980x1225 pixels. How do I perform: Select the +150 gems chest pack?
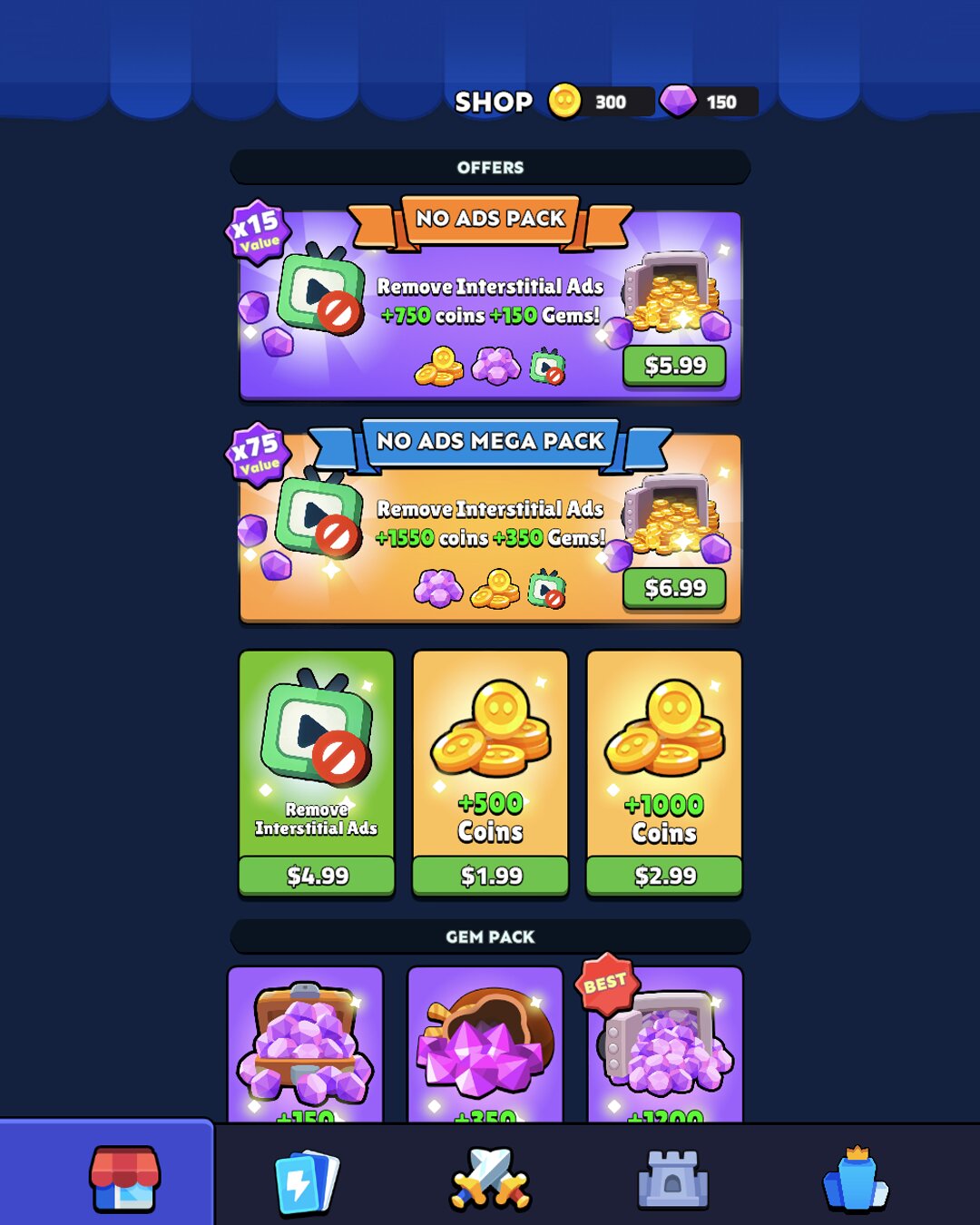pos(305,1045)
